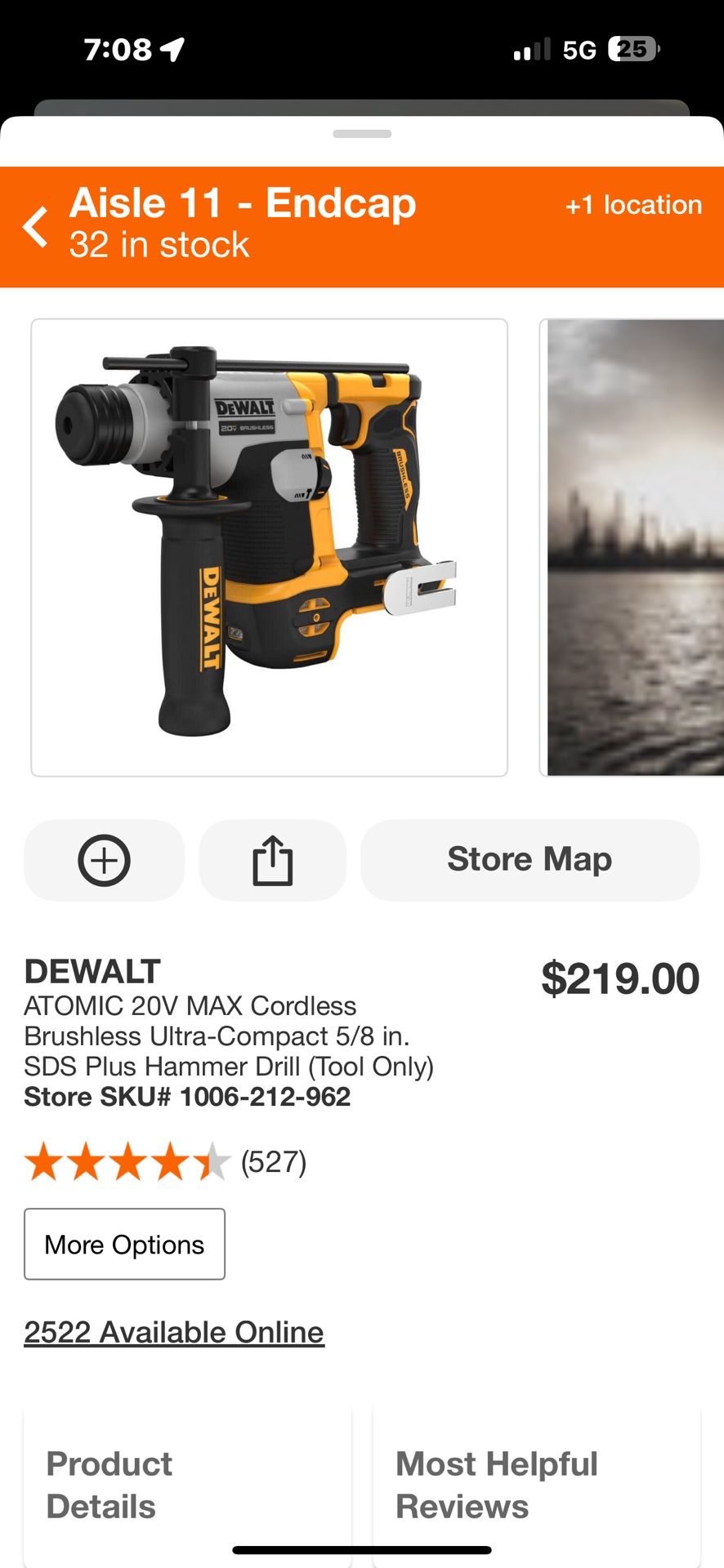This screenshot has width=724, height=1568.
Task: Open Store Map for this product
Action: tap(529, 858)
